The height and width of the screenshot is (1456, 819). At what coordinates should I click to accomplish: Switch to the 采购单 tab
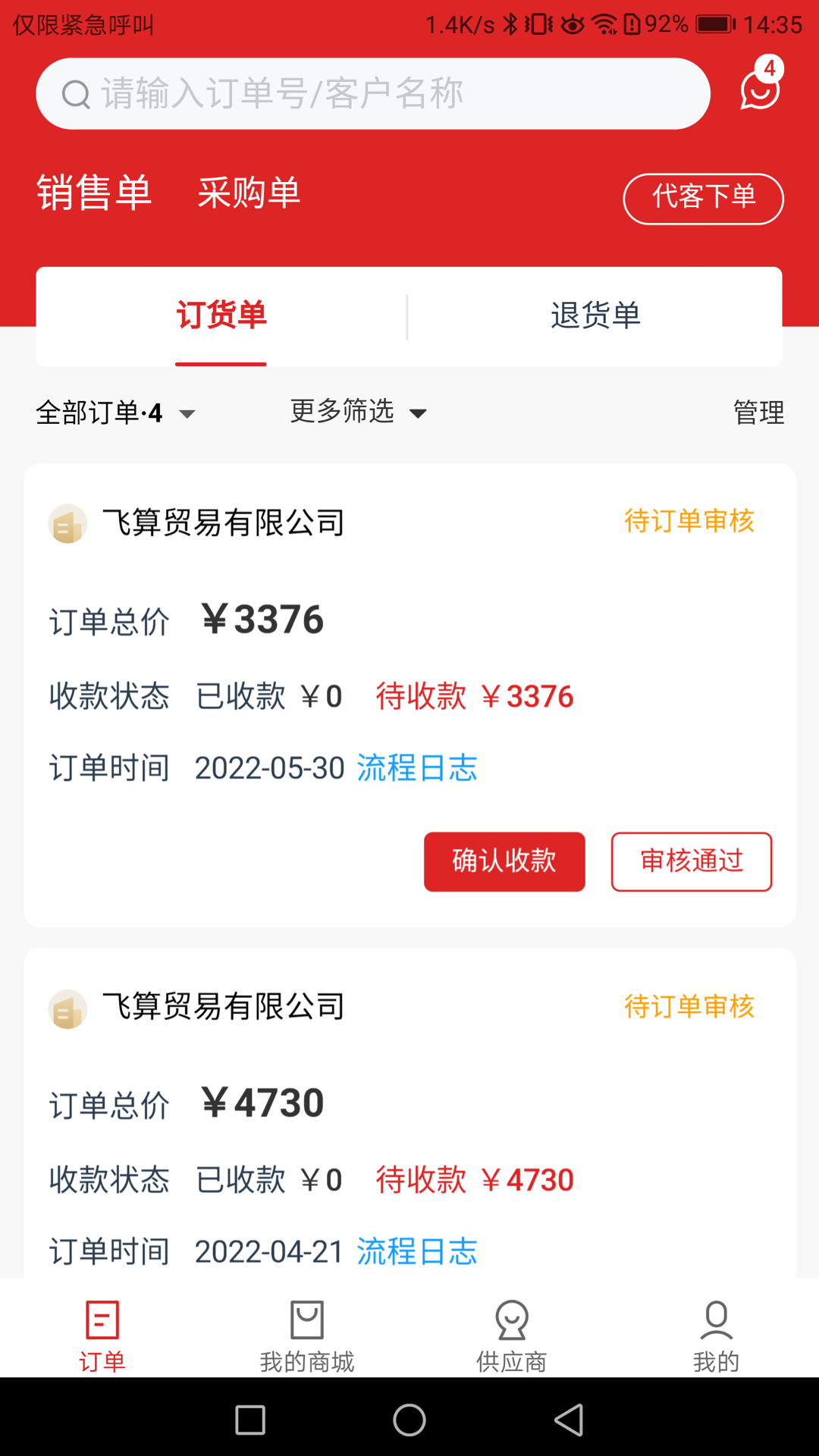249,193
